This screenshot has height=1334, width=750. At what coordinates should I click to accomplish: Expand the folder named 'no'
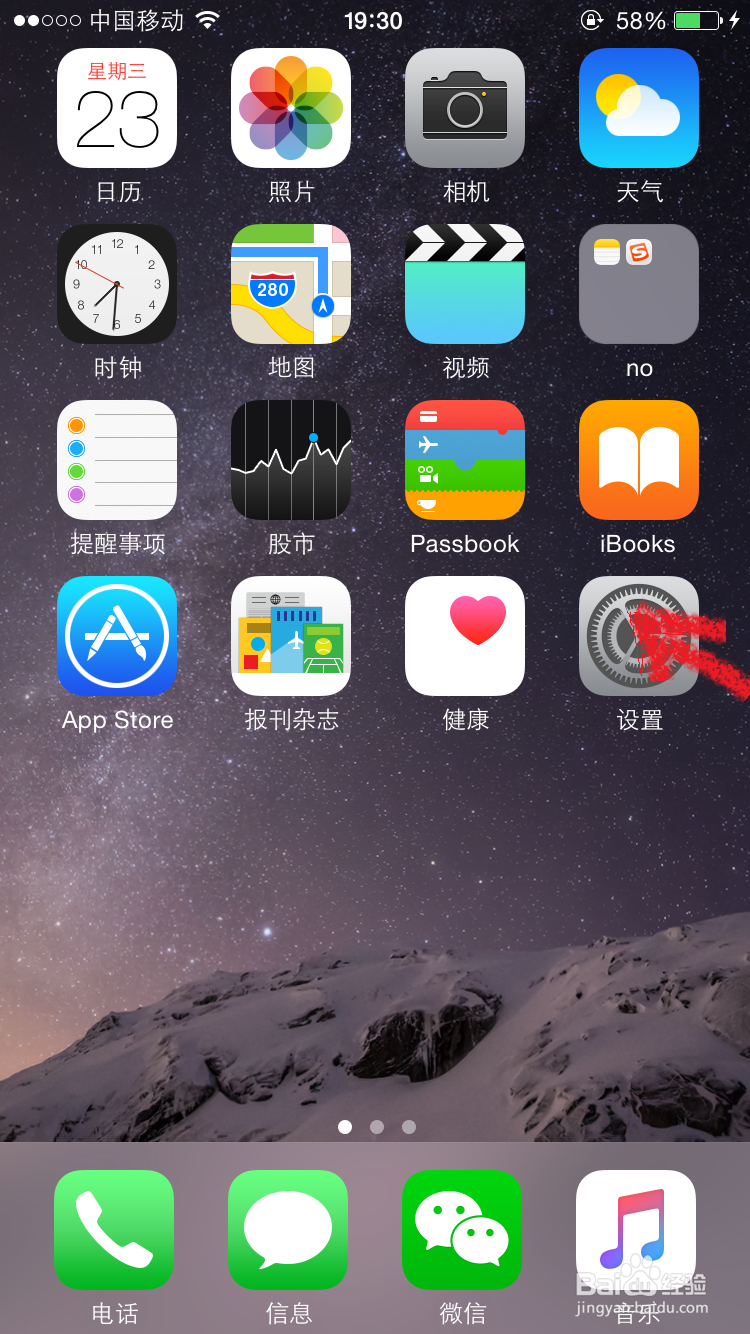coord(638,284)
